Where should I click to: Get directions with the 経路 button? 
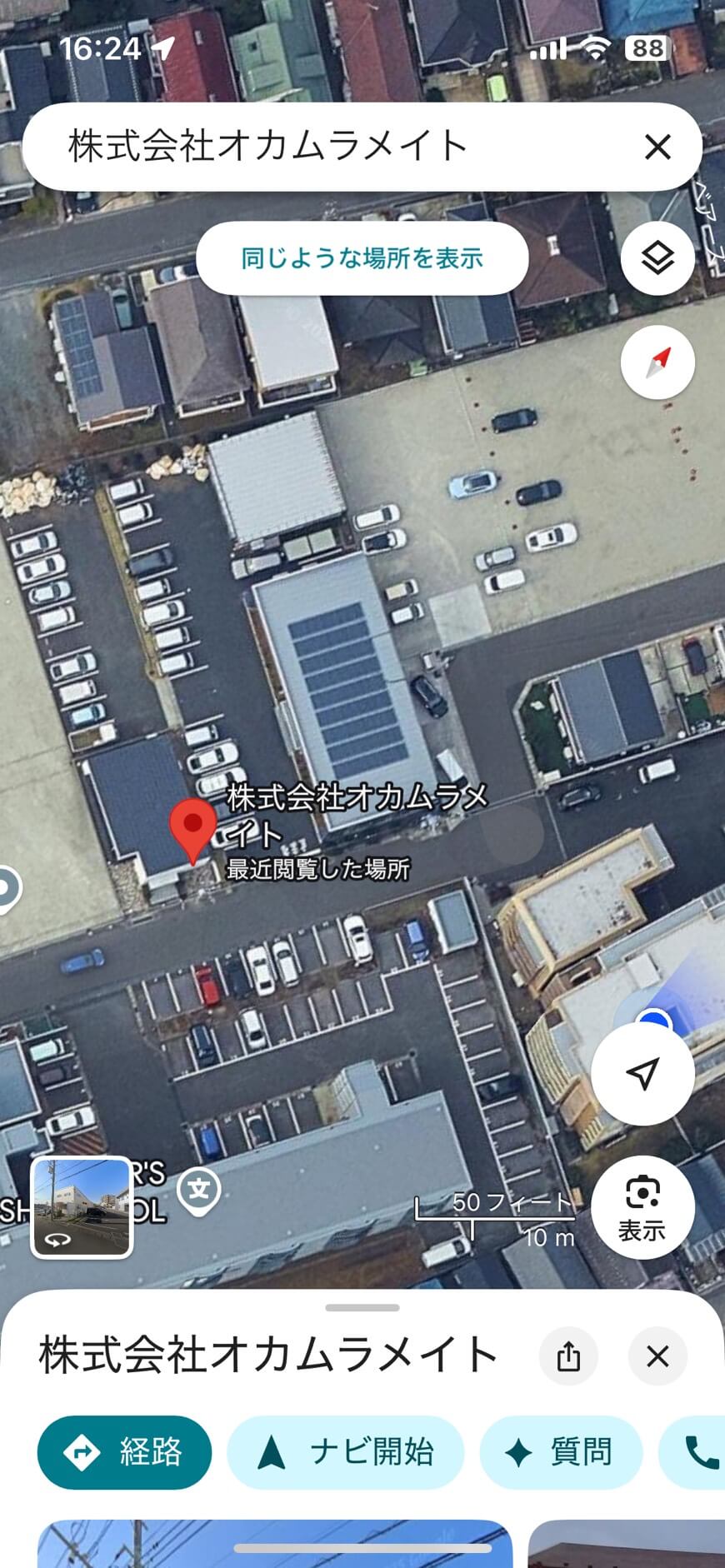tap(124, 1452)
